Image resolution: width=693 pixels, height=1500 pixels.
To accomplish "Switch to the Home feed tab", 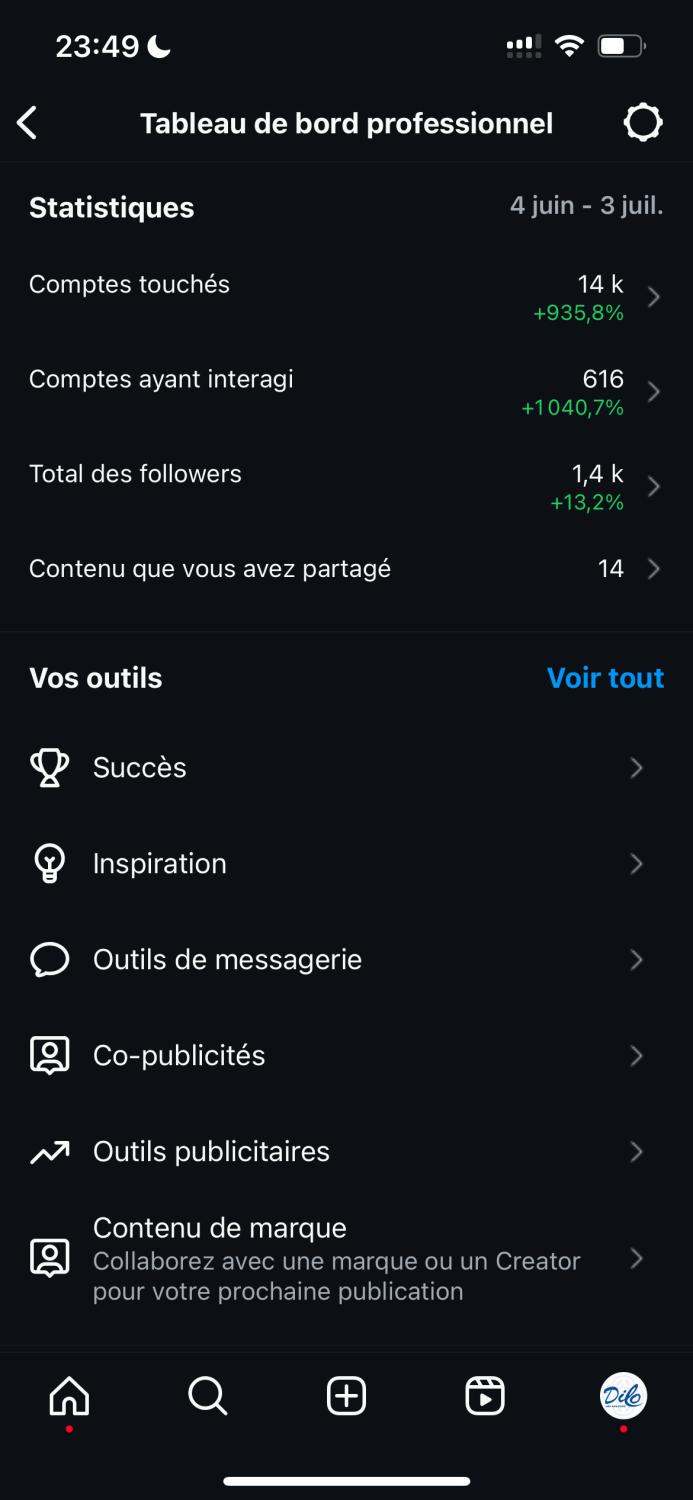I will coord(69,1396).
